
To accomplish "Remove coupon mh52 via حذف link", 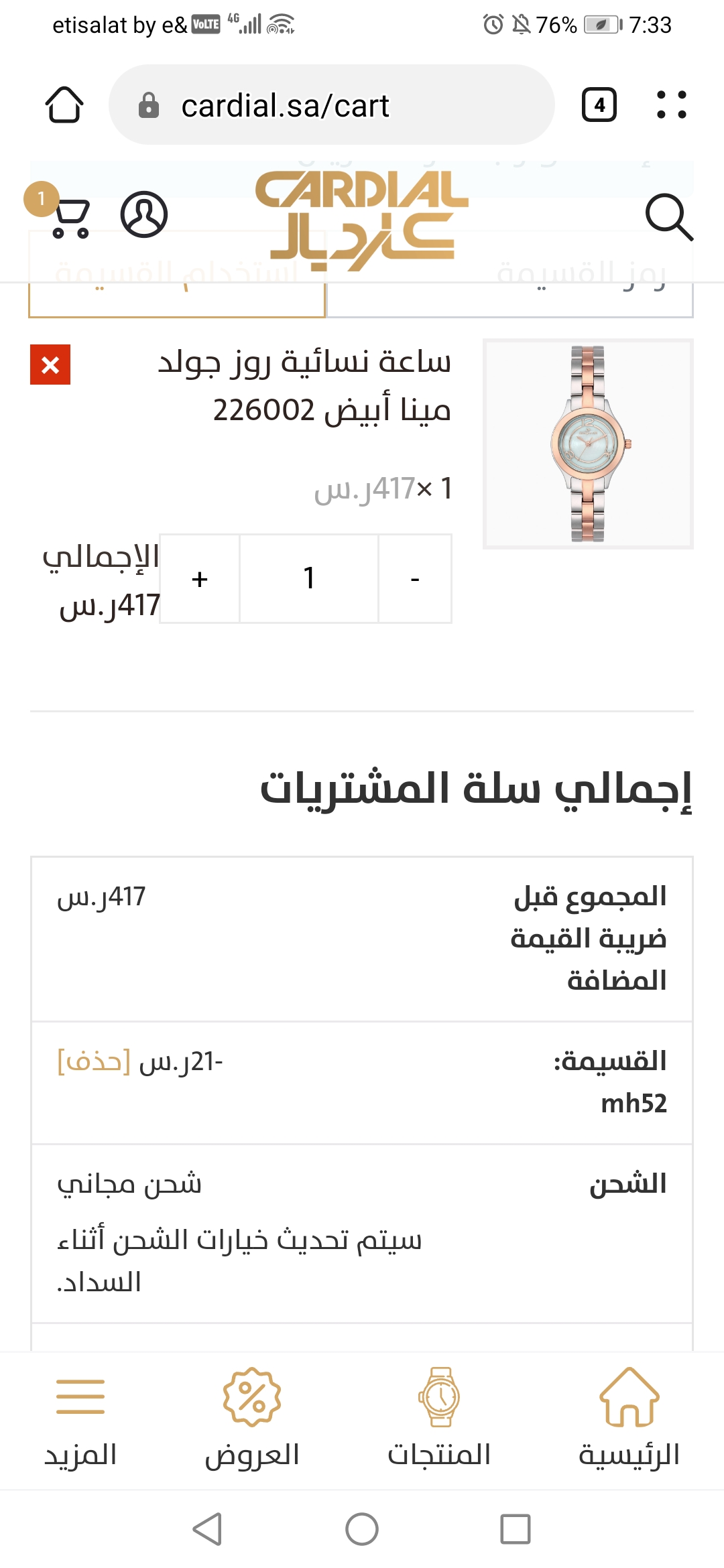I will [94, 1061].
